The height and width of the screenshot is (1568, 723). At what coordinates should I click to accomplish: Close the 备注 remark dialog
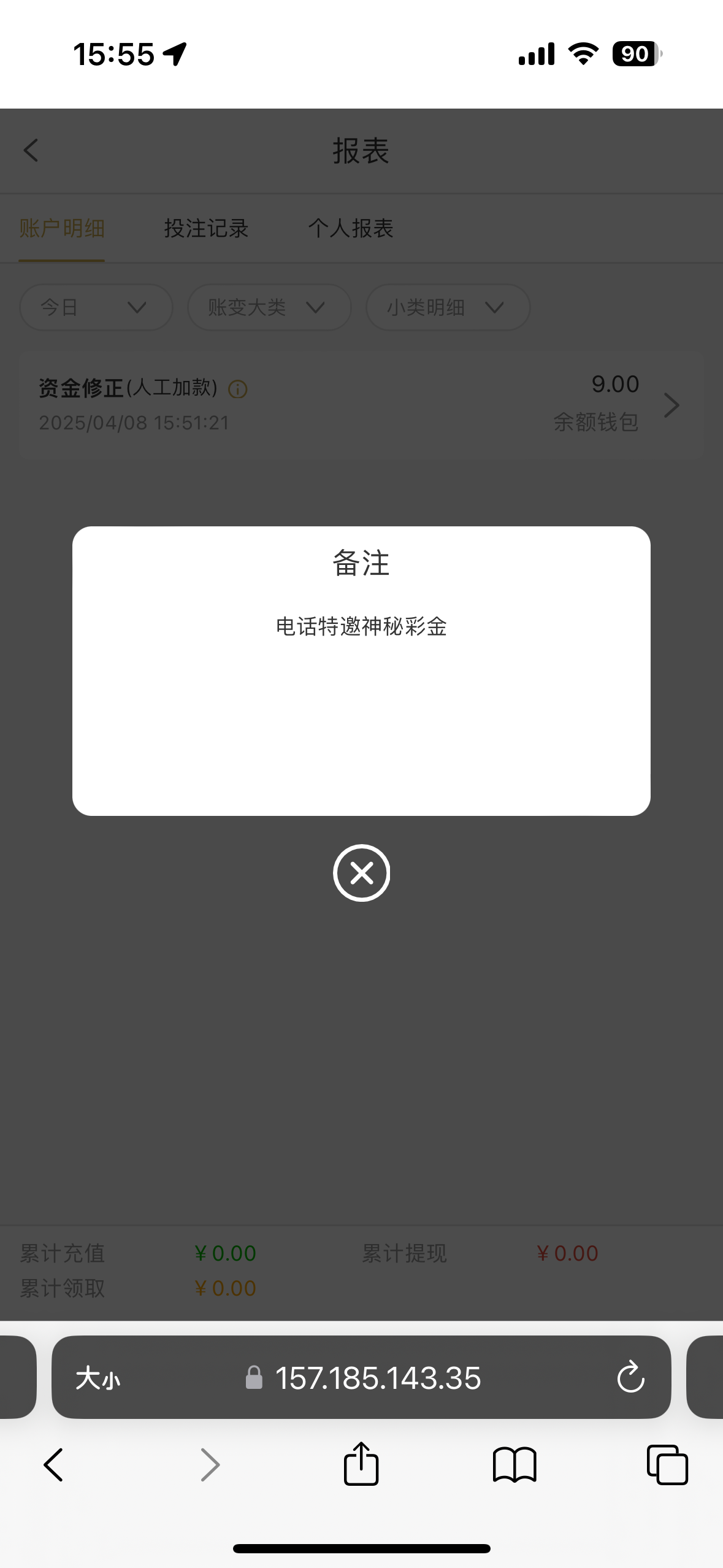tap(361, 873)
